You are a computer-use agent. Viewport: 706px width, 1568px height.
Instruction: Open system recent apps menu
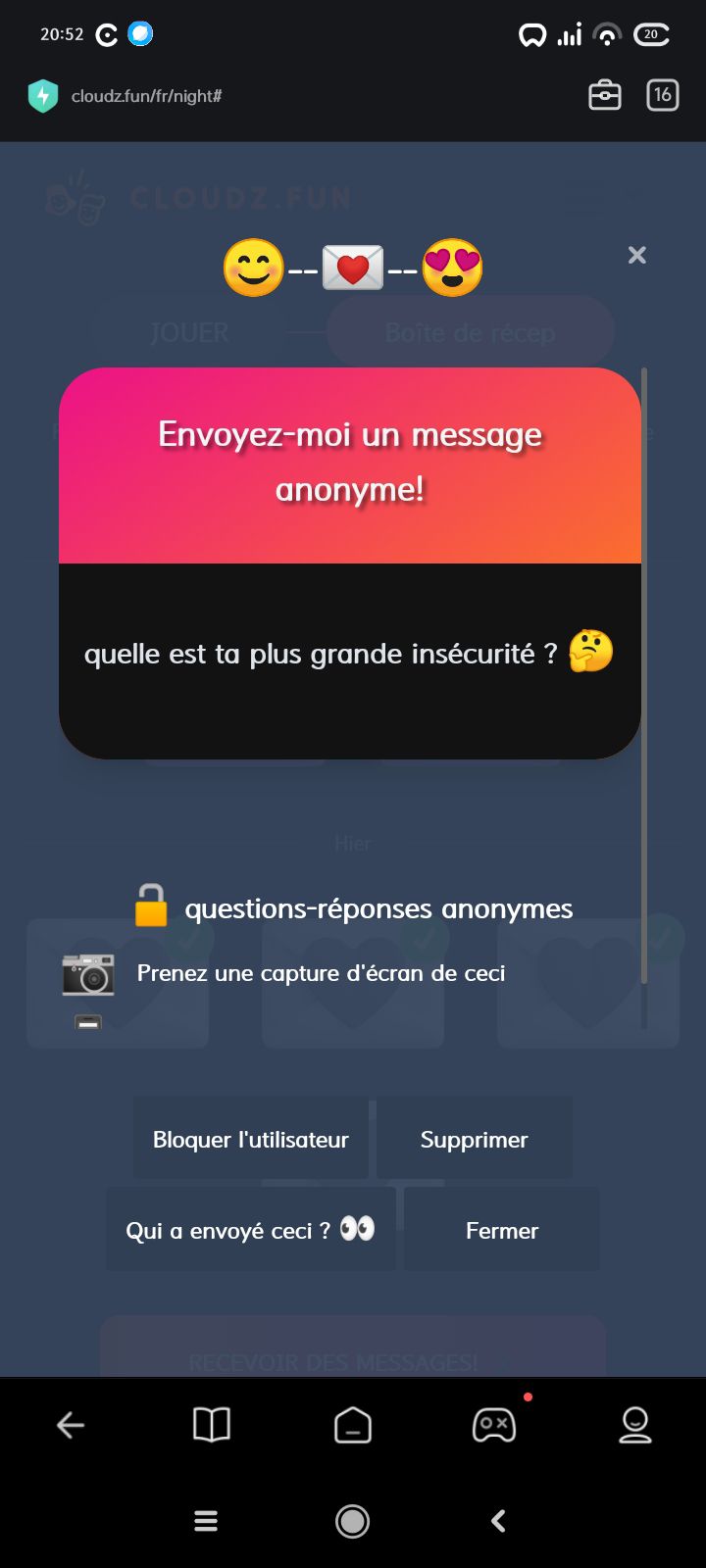pyautogui.click(x=206, y=1521)
